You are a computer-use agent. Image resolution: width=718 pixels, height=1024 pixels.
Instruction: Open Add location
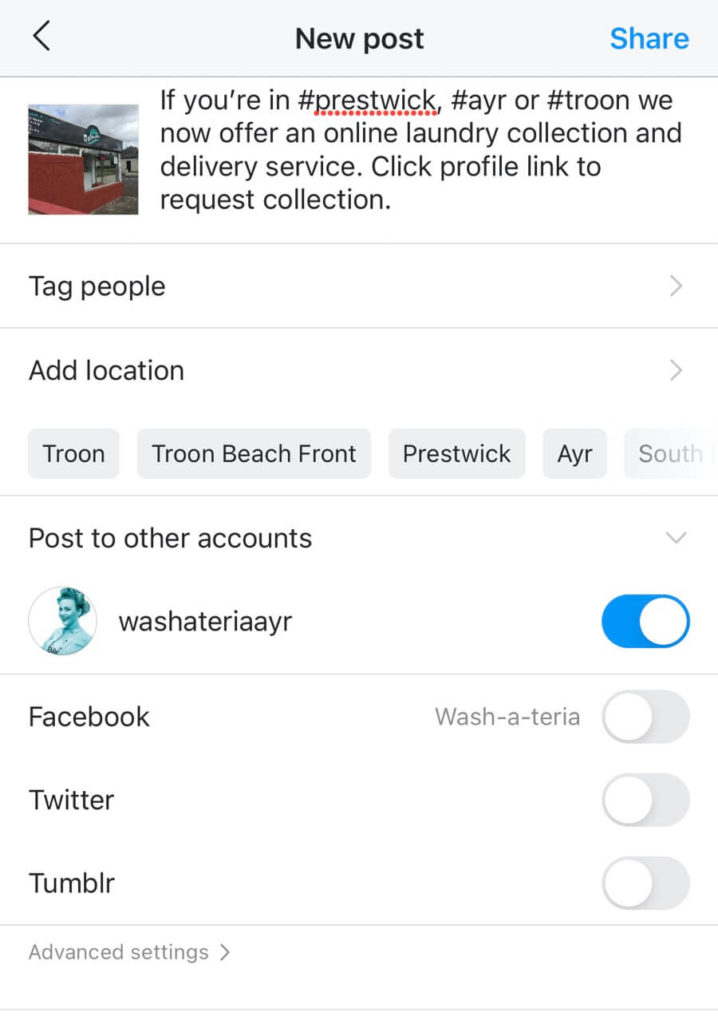[358, 370]
